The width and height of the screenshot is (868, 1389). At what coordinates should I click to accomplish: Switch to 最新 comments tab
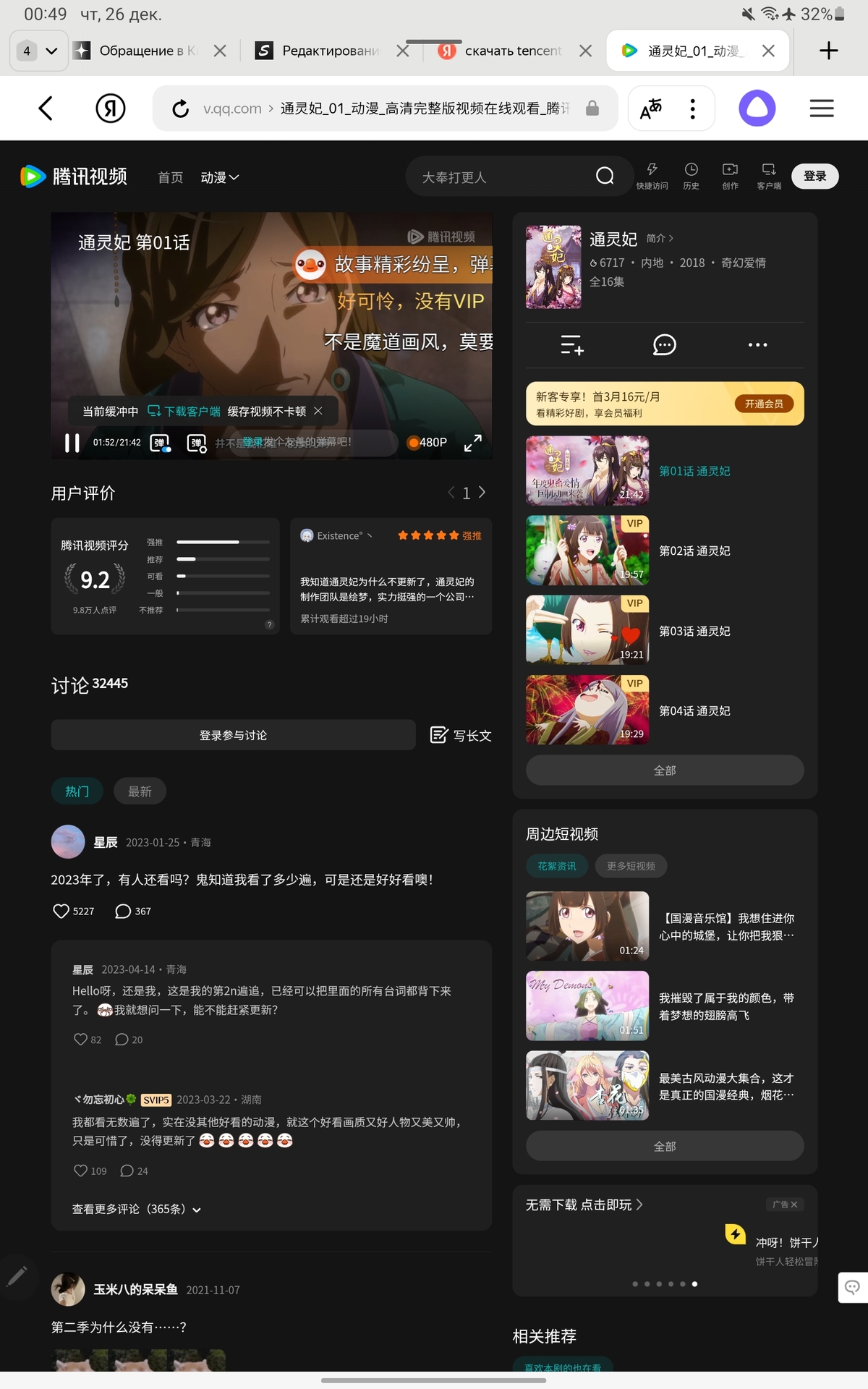point(140,791)
